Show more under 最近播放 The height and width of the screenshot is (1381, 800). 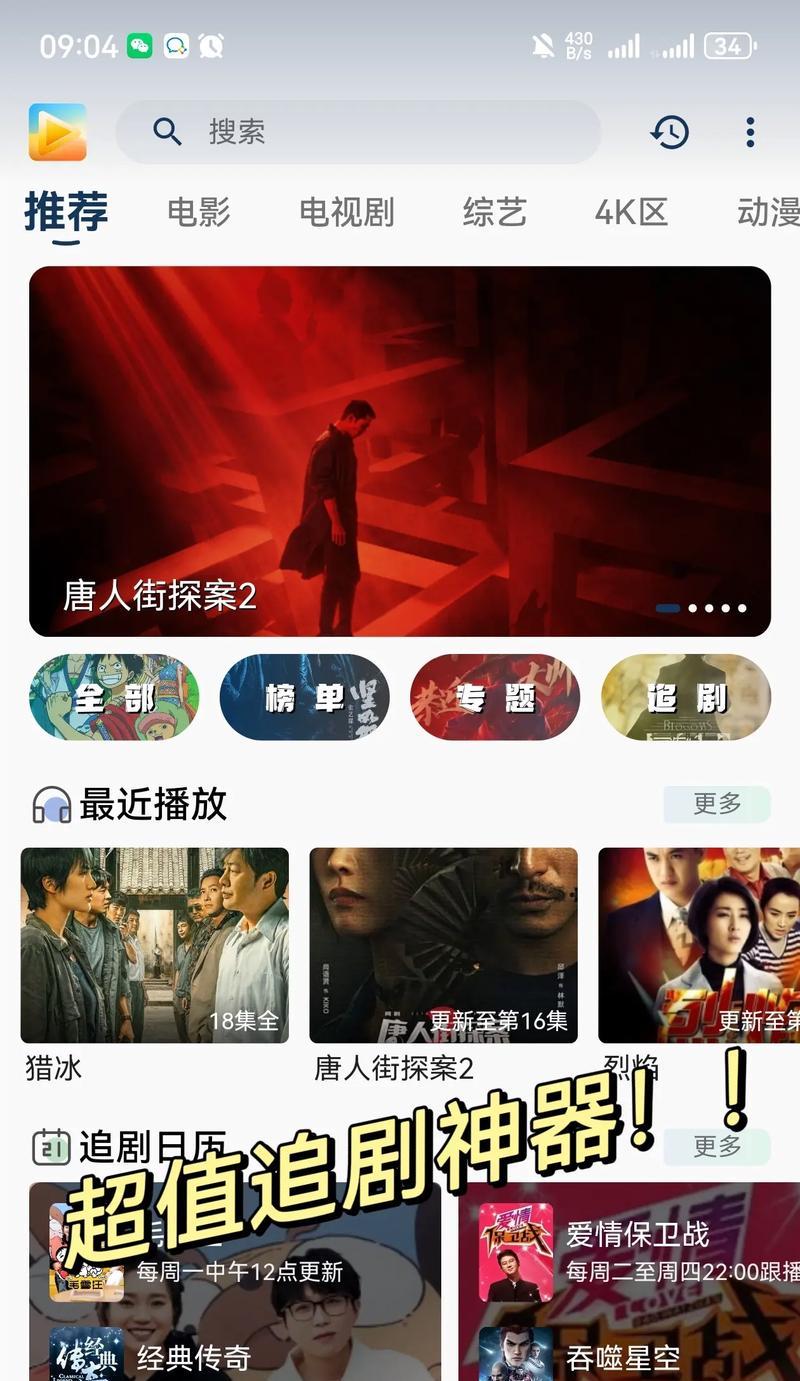[x=717, y=804]
